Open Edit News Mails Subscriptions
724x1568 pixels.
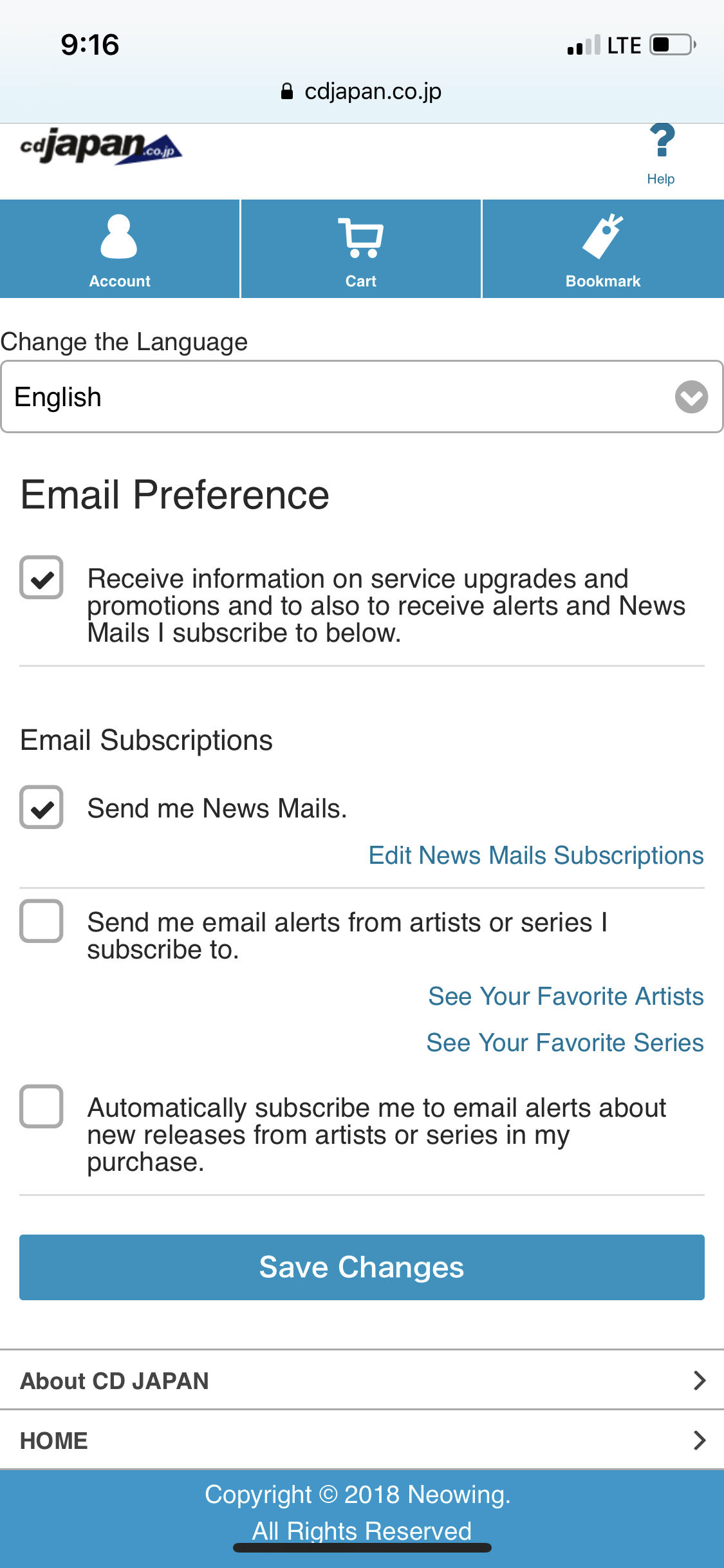536,855
